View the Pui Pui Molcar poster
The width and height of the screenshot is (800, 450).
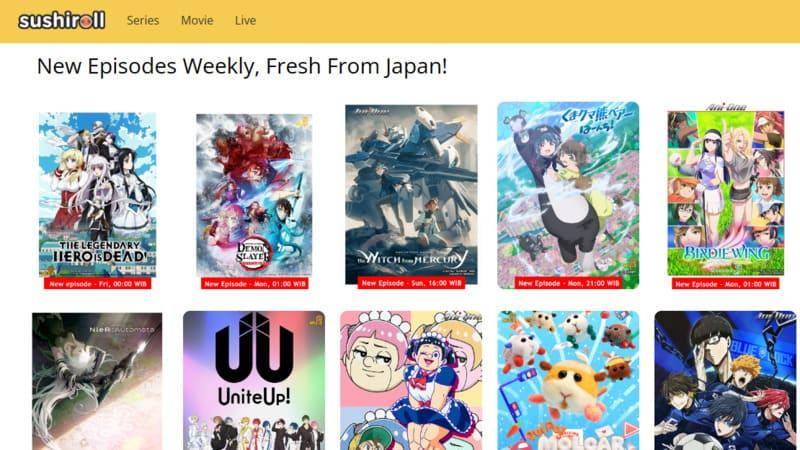pyautogui.click(x=568, y=380)
